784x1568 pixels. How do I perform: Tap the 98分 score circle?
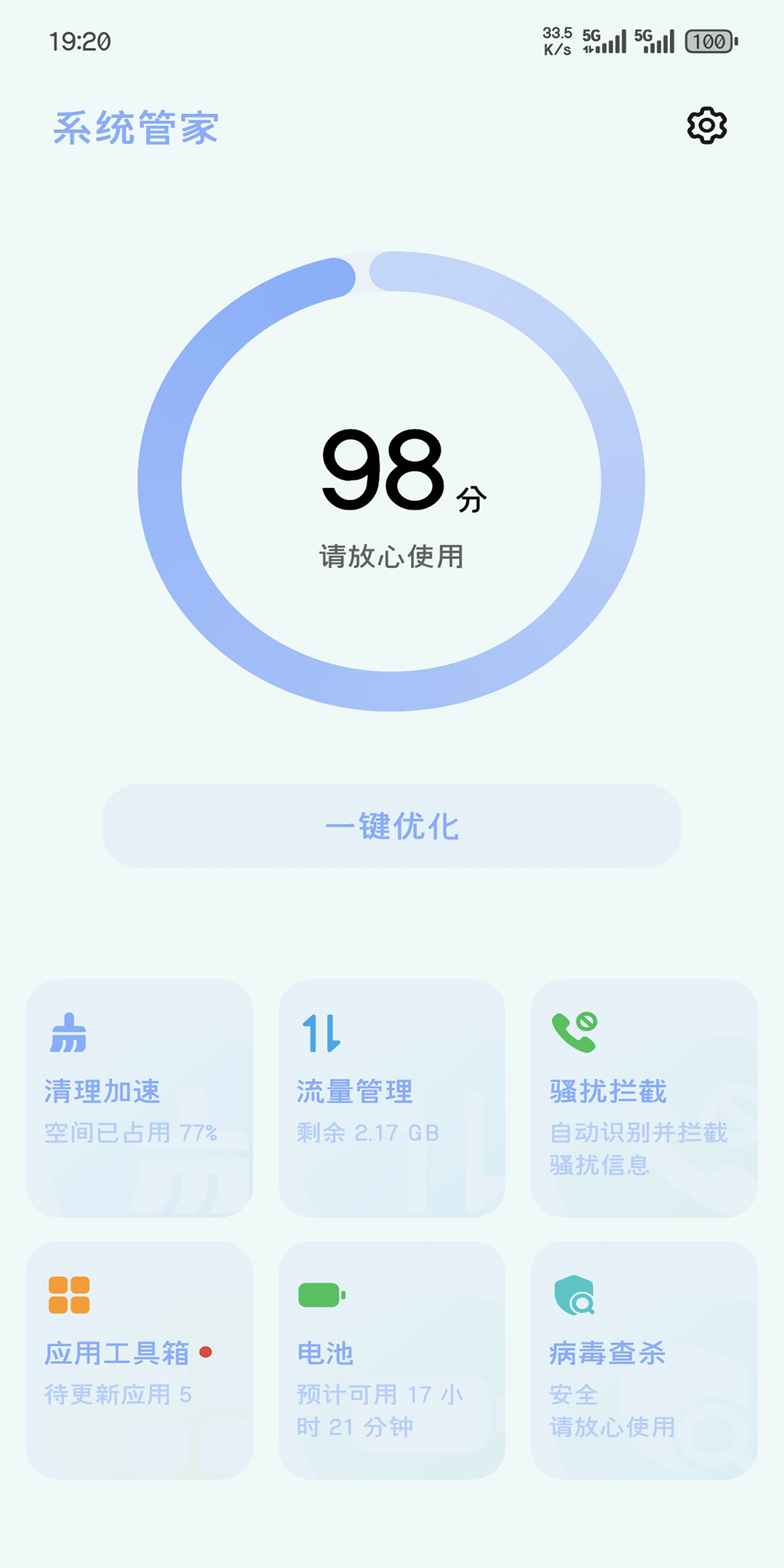(x=391, y=481)
